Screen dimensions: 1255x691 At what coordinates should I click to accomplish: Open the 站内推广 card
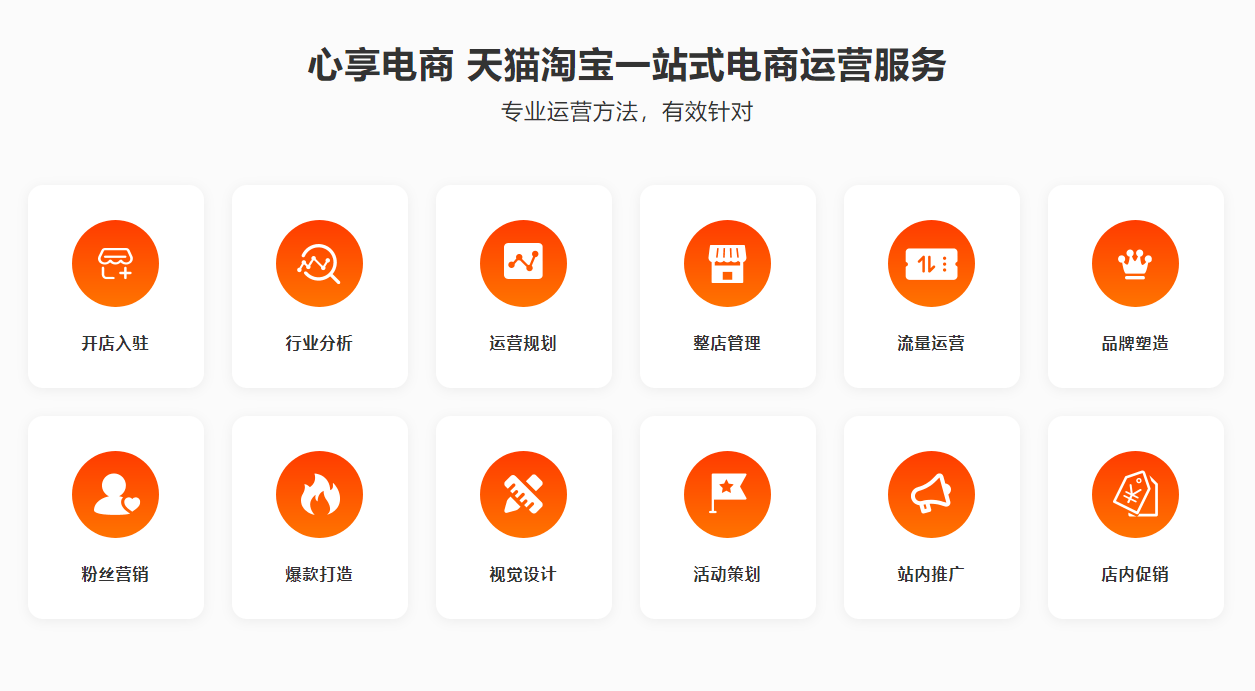932,517
